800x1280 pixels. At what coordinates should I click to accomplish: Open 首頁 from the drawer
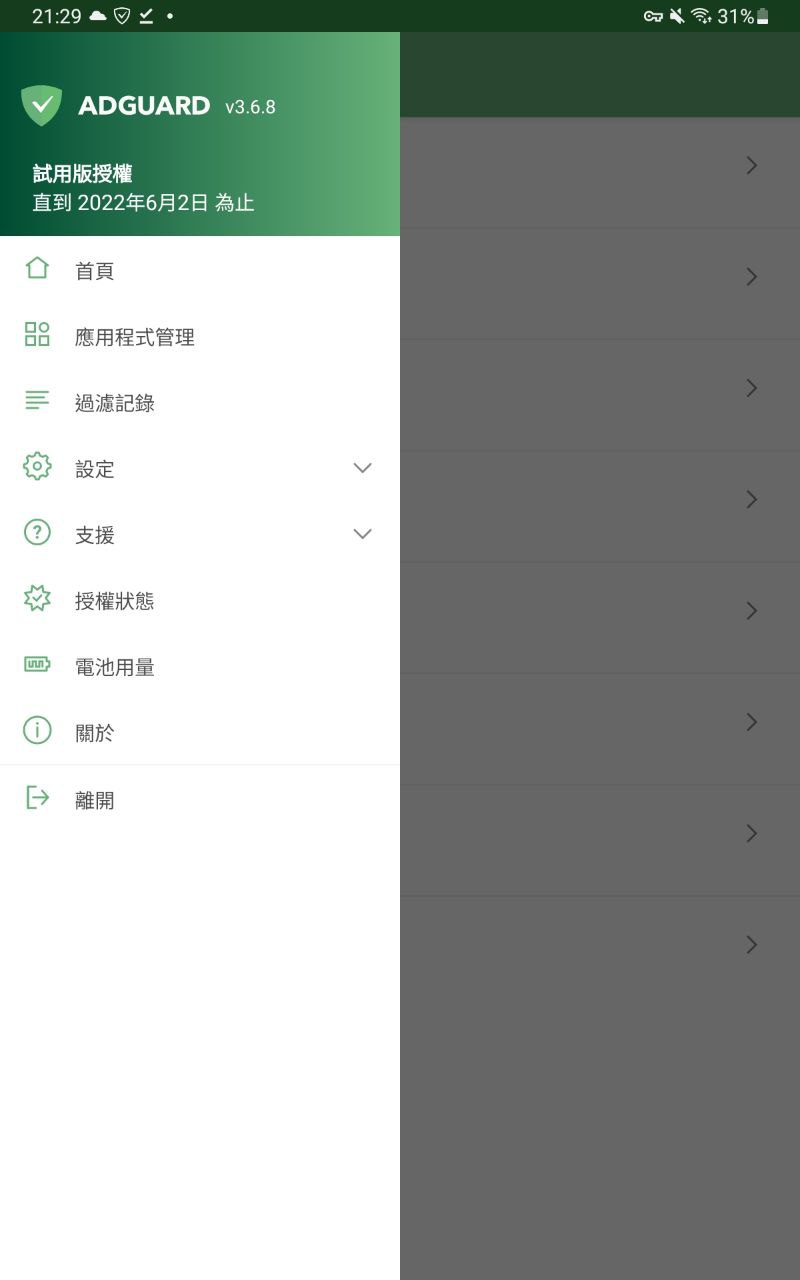coord(95,271)
